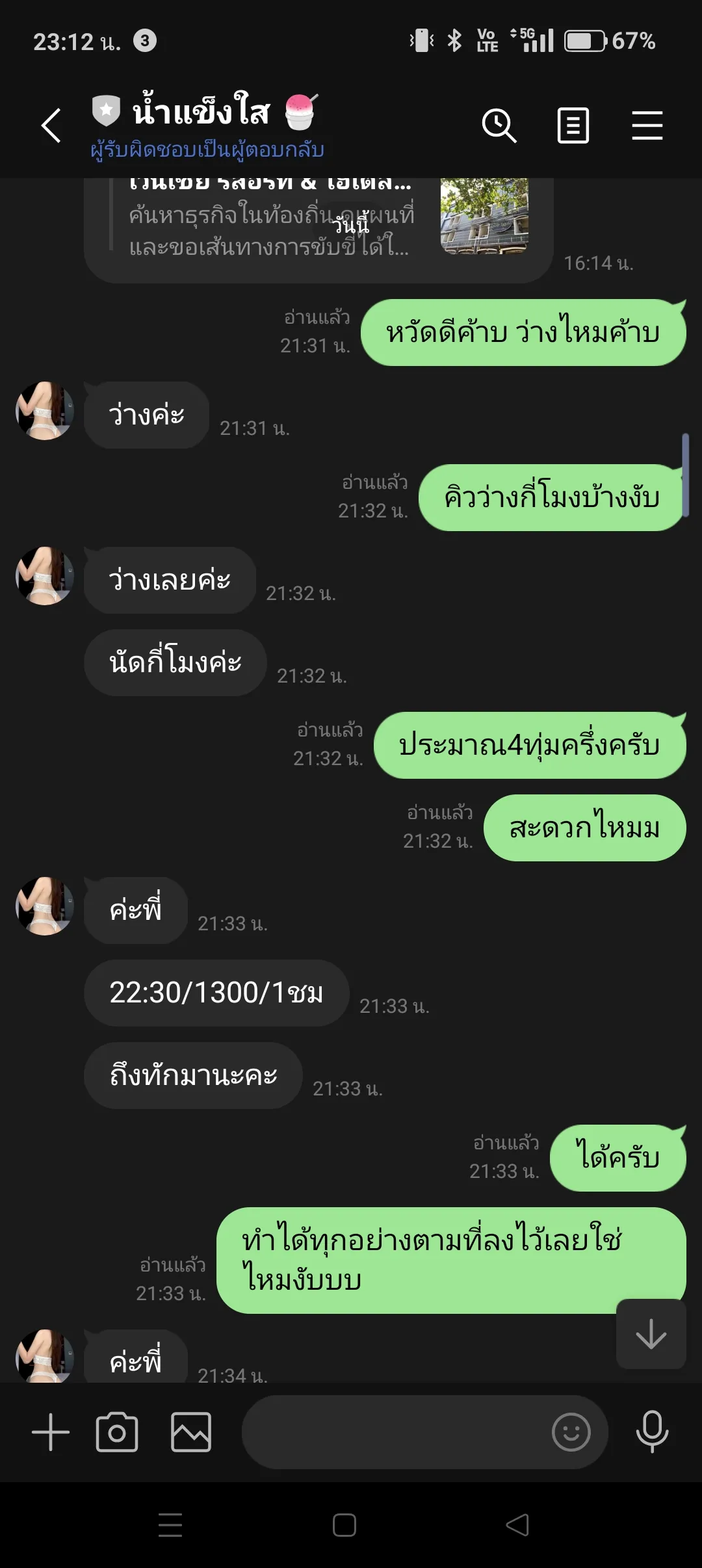Open the shared location link card
Image resolution: width=702 pixels, height=1568 pixels.
point(318,228)
